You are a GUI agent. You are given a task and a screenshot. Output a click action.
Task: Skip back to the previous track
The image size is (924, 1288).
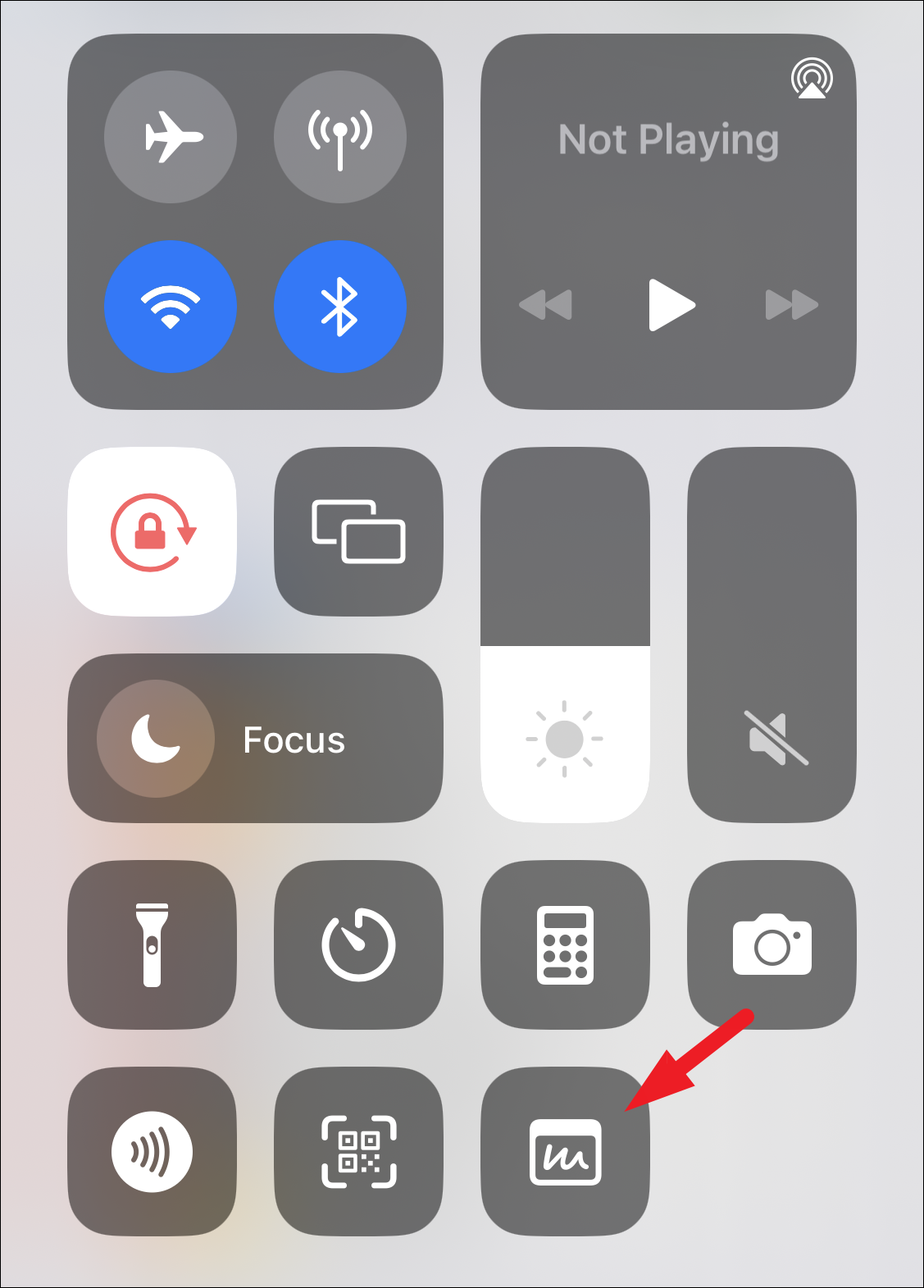(x=546, y=305)
